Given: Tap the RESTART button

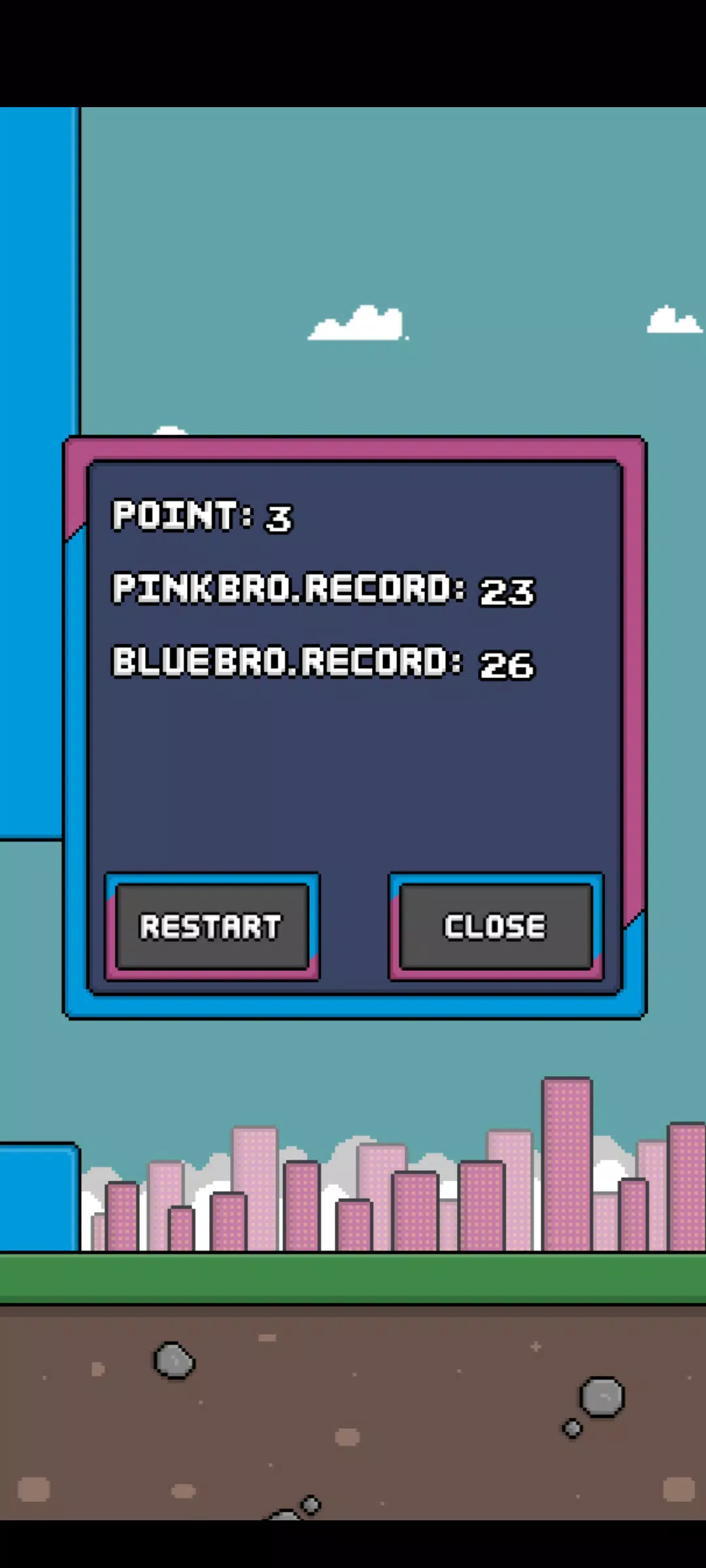Looking at the screenshot, I should pos(212,926).
